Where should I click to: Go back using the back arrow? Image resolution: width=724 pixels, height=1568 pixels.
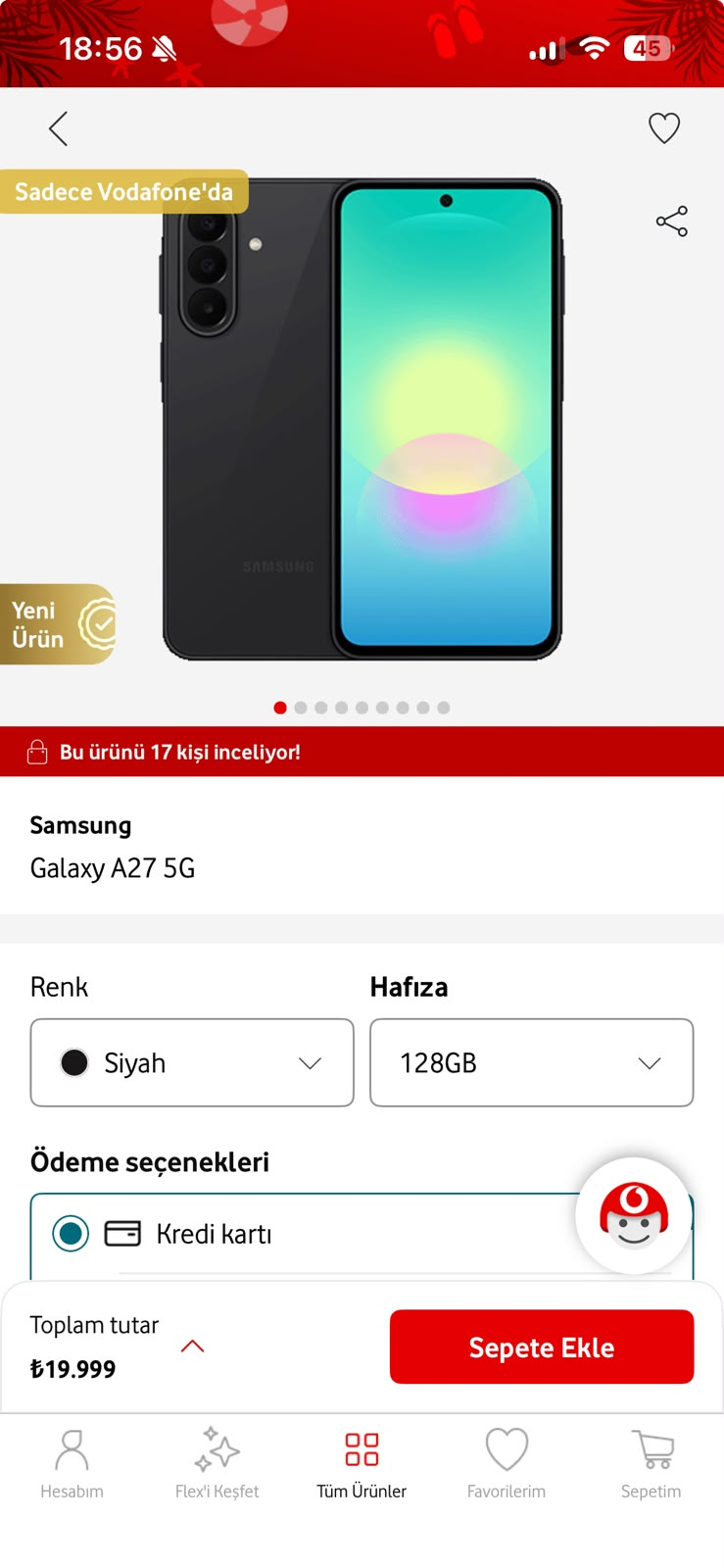[x=59, y=128]
